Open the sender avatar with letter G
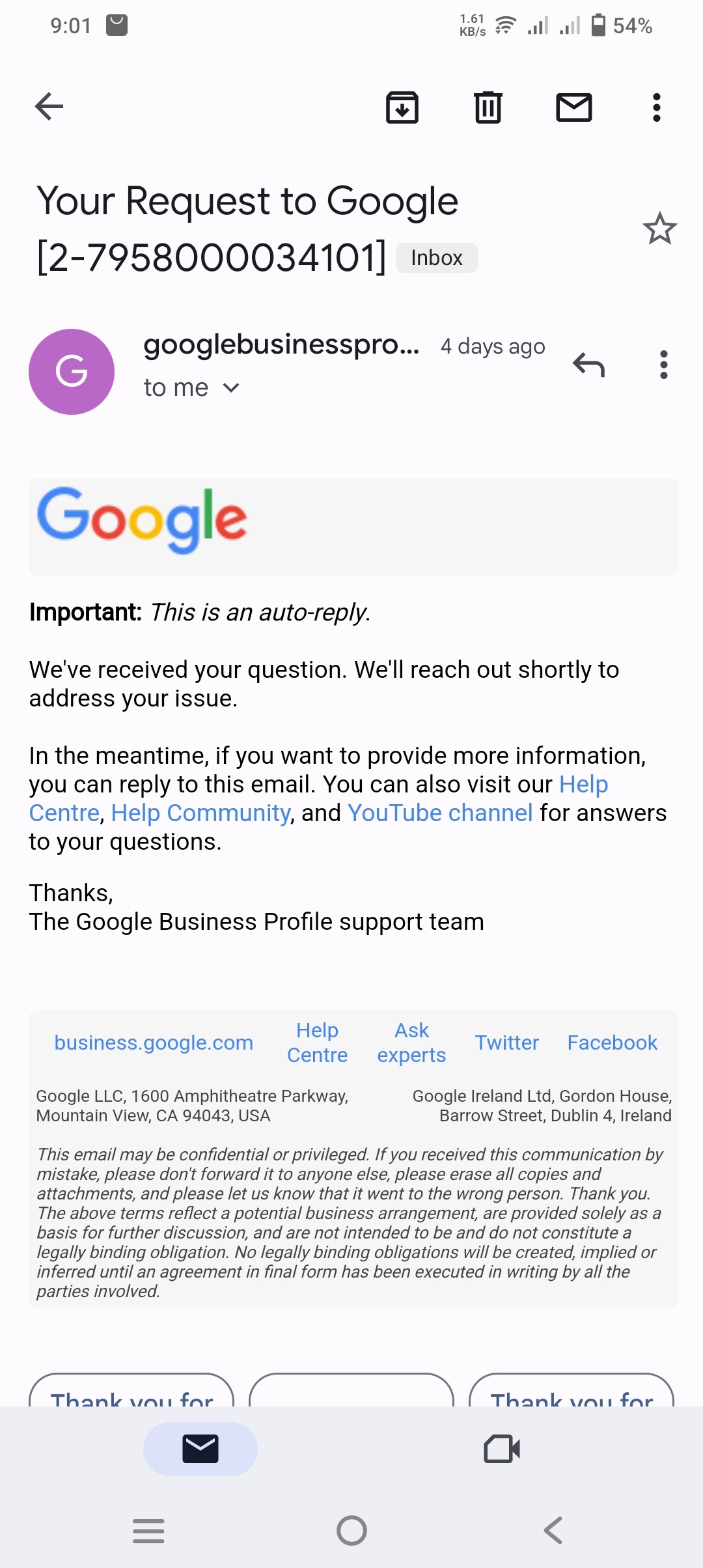Screen dimensions: 703x1568 click(72, 371)
